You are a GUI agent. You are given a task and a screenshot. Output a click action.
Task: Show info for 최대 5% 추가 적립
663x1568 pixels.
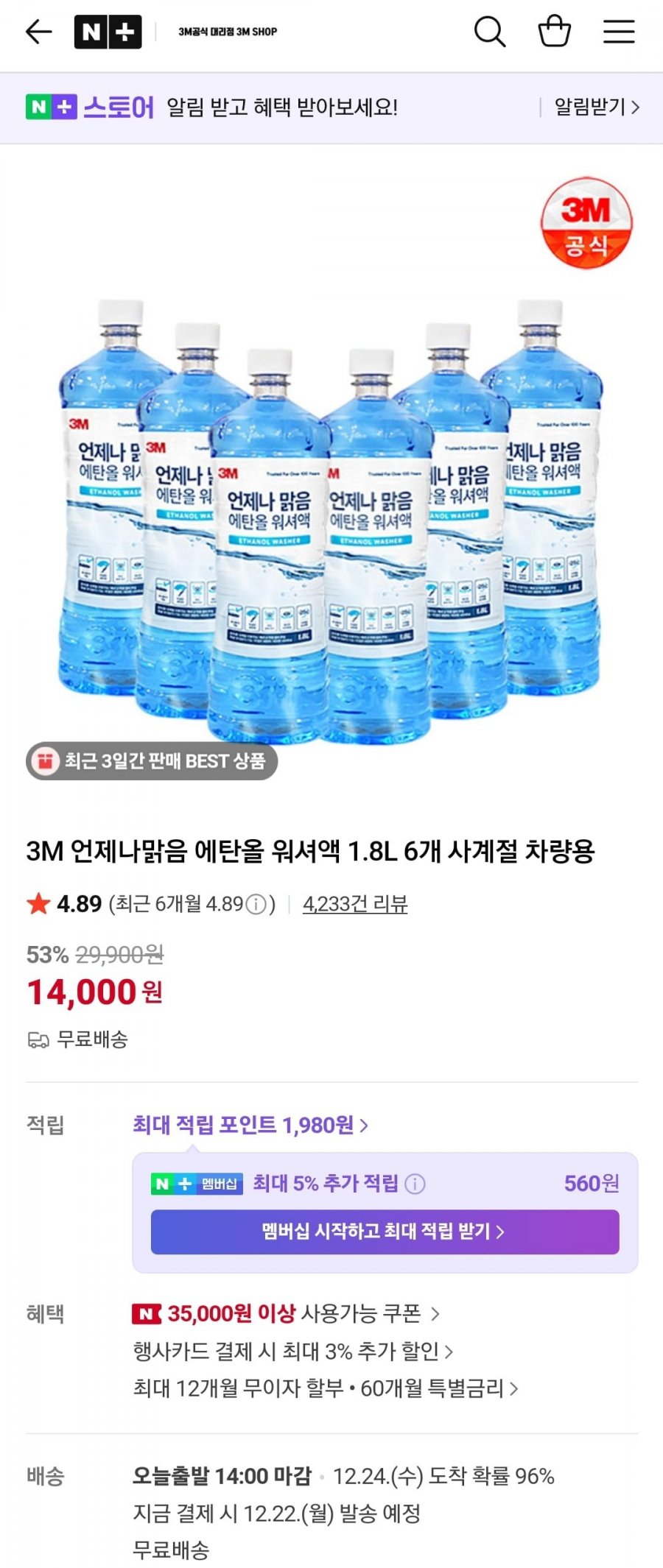pos(415,1184)
